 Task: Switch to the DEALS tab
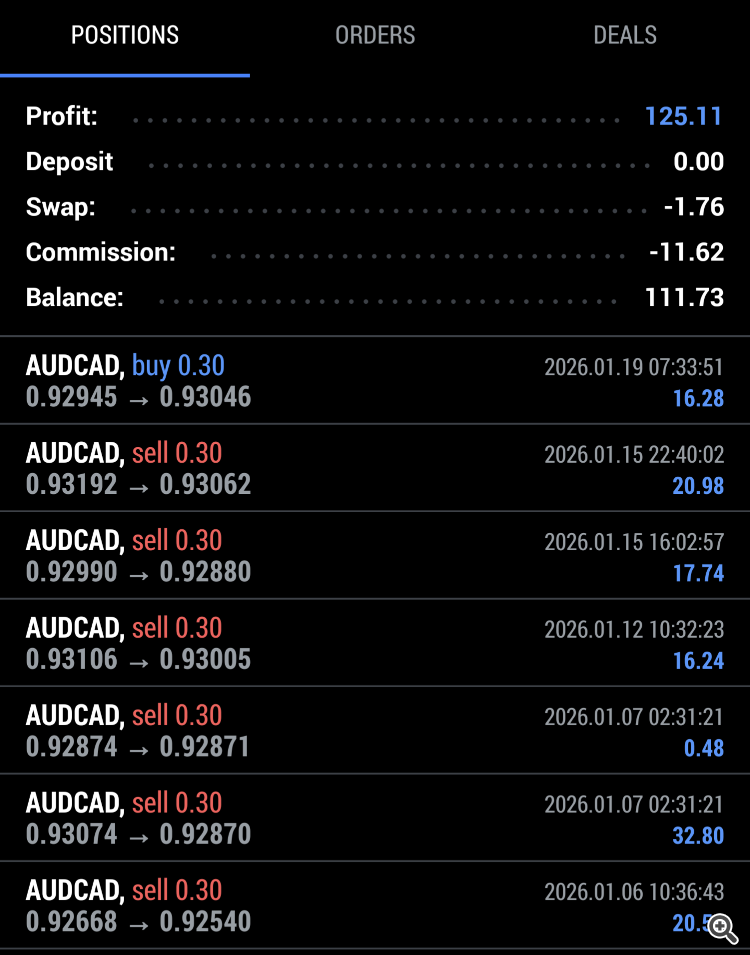[x=625, y=35]
